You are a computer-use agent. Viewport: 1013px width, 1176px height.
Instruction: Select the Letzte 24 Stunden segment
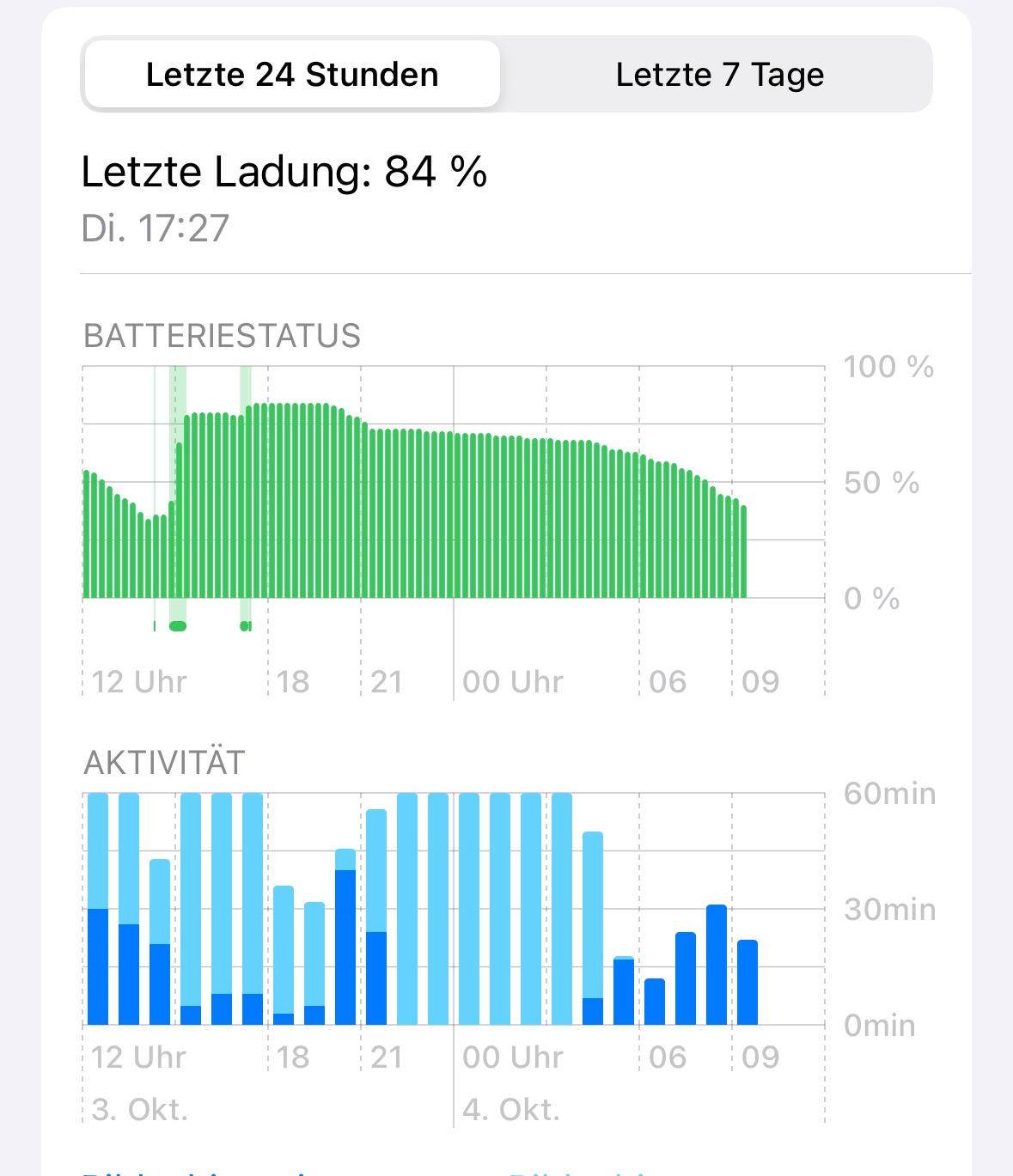pyautogui.click(x=292, y=75)
